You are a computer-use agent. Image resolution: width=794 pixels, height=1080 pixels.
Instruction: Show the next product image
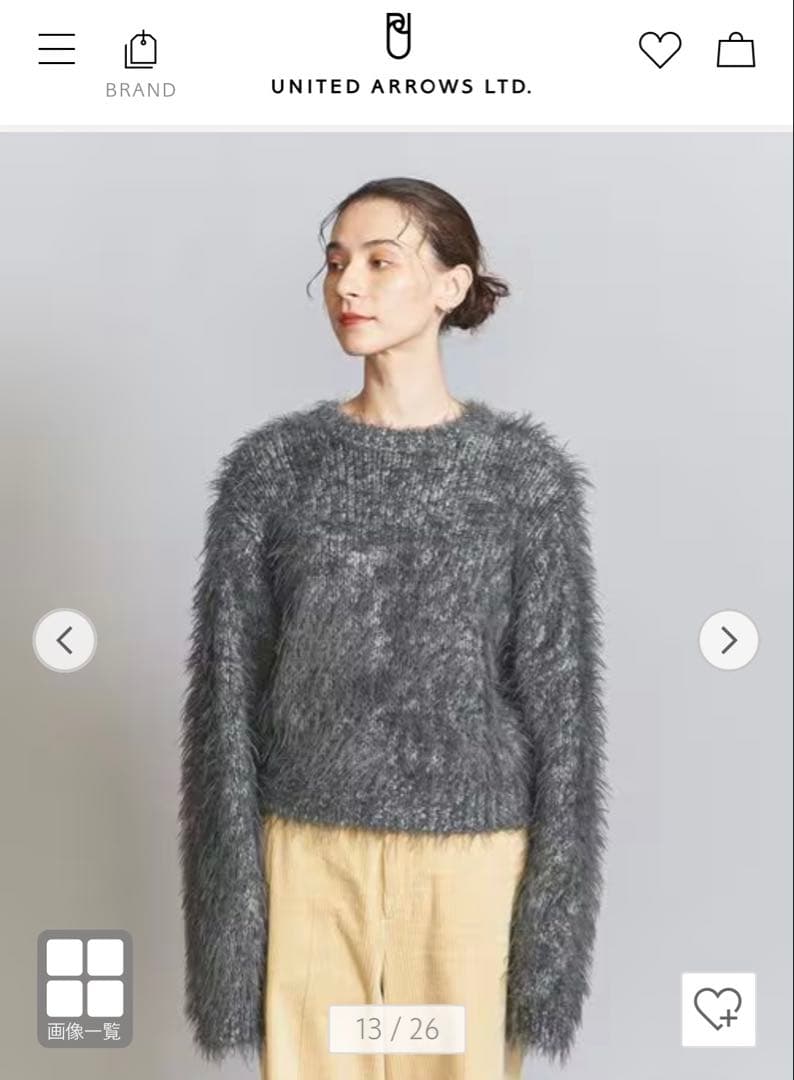click(x=729, y=641)
